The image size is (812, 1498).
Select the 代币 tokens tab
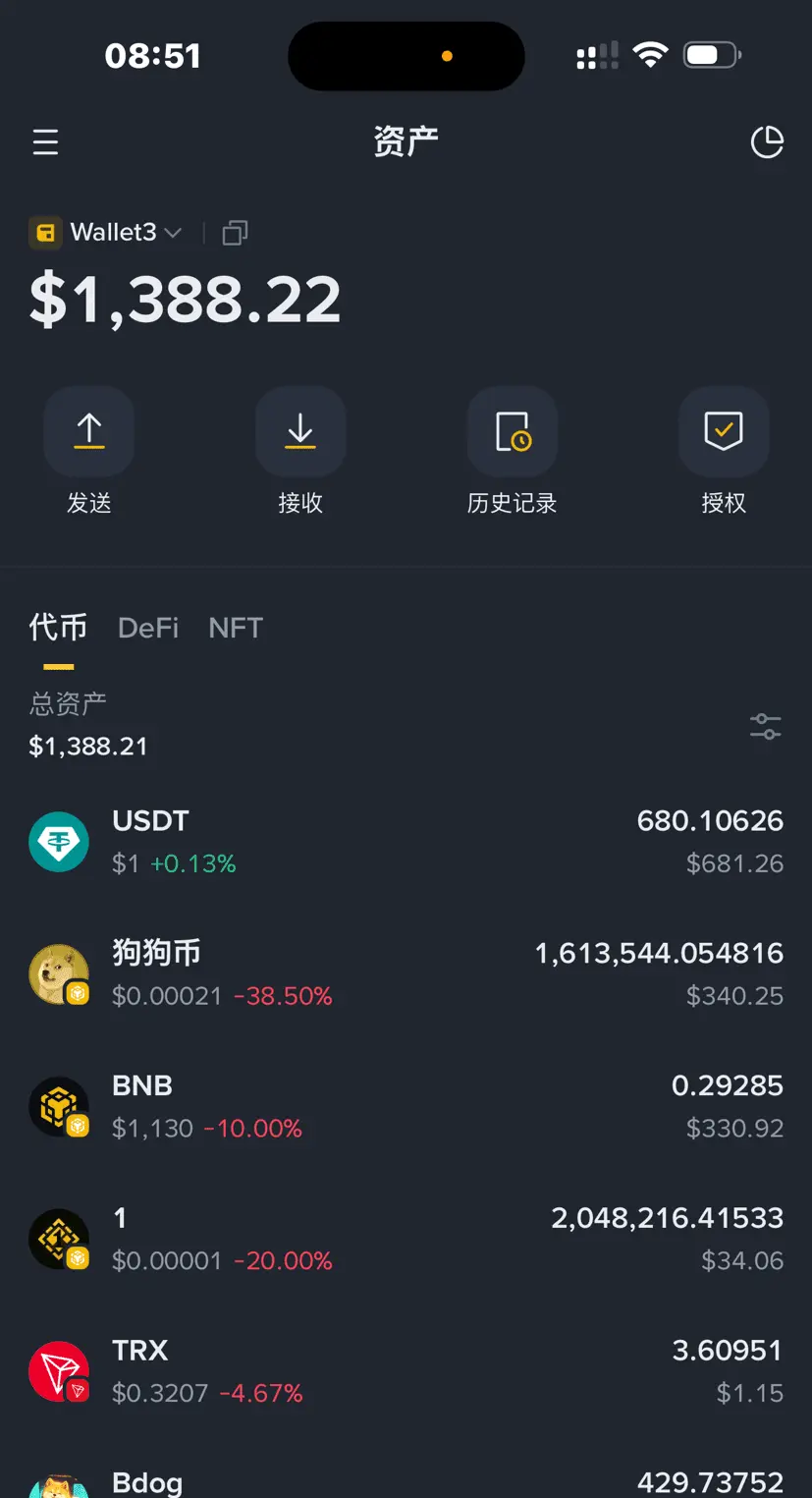[58, 628]
